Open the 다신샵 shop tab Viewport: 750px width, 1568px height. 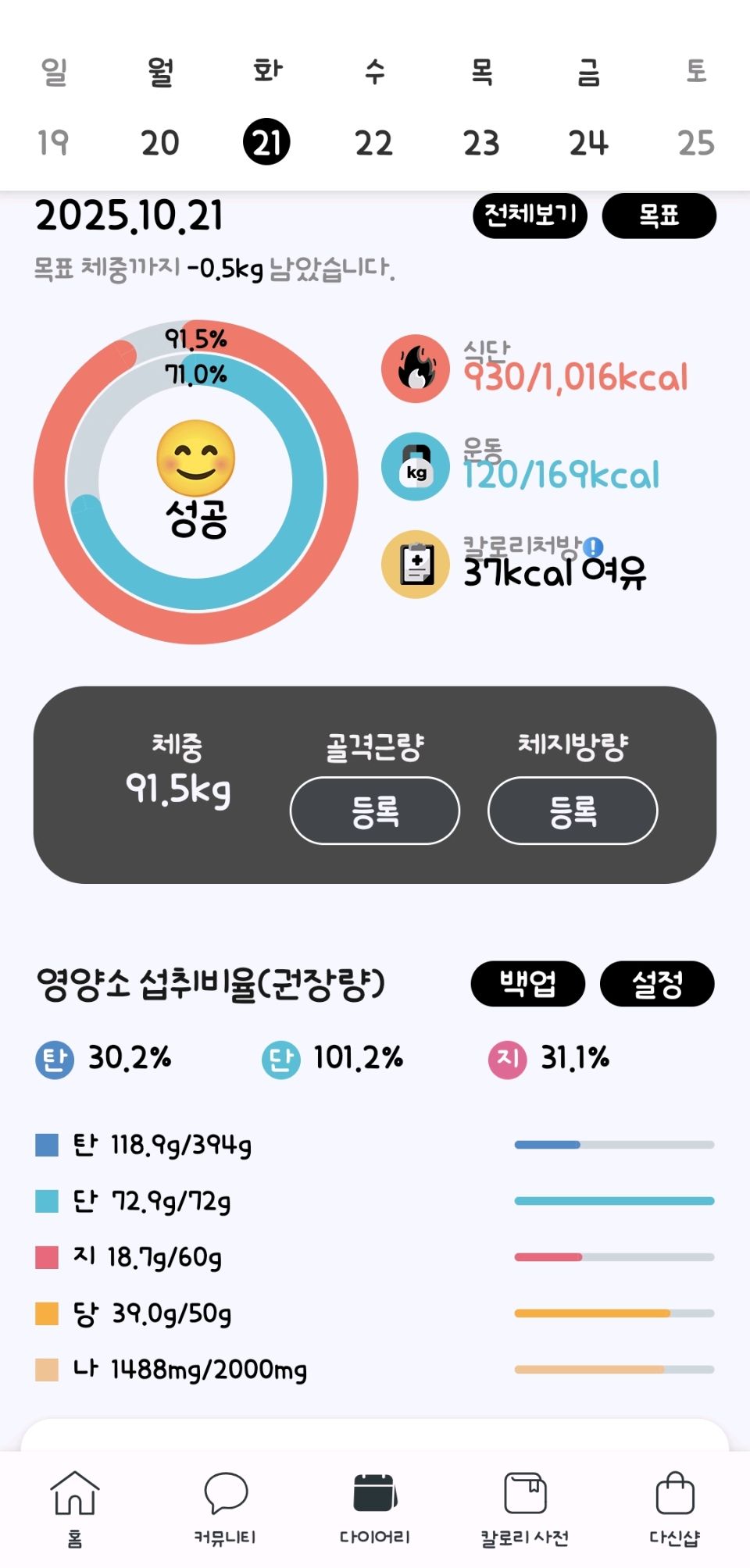[x=675, y=1507]
